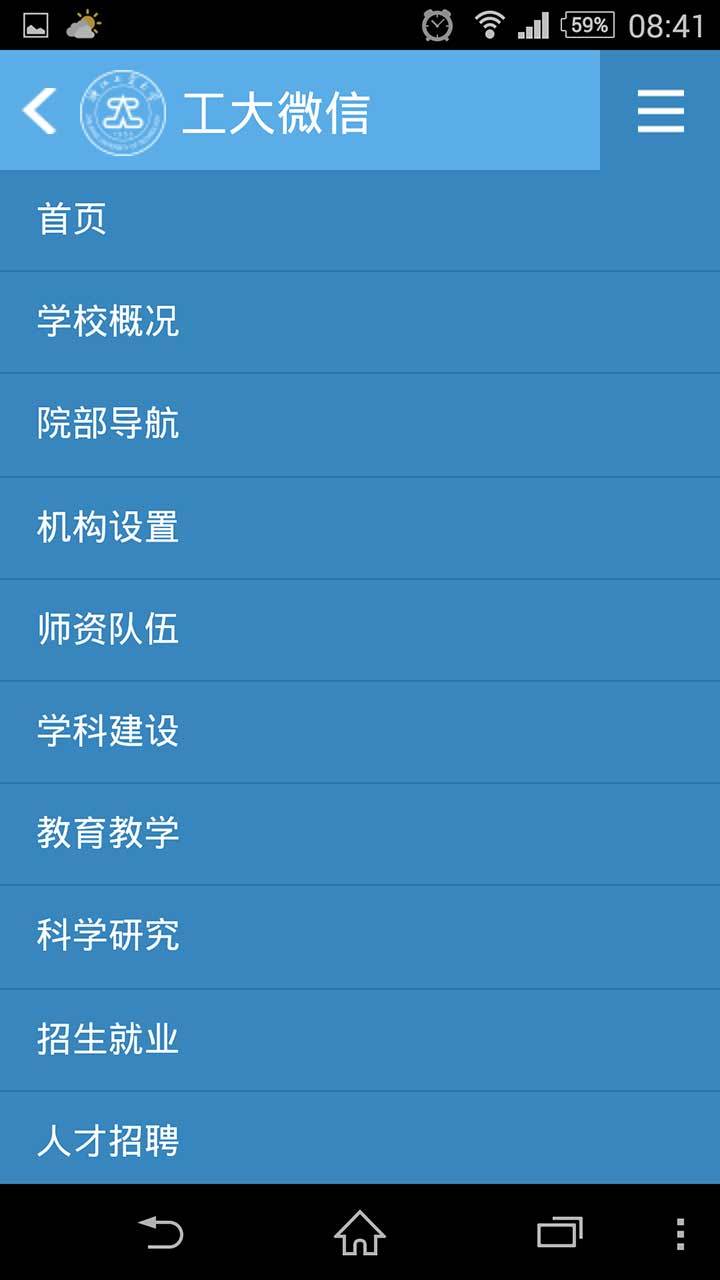Tap the home navigation icon
The height and width of the screenshot is (1280, 720).
(360, 1231)
